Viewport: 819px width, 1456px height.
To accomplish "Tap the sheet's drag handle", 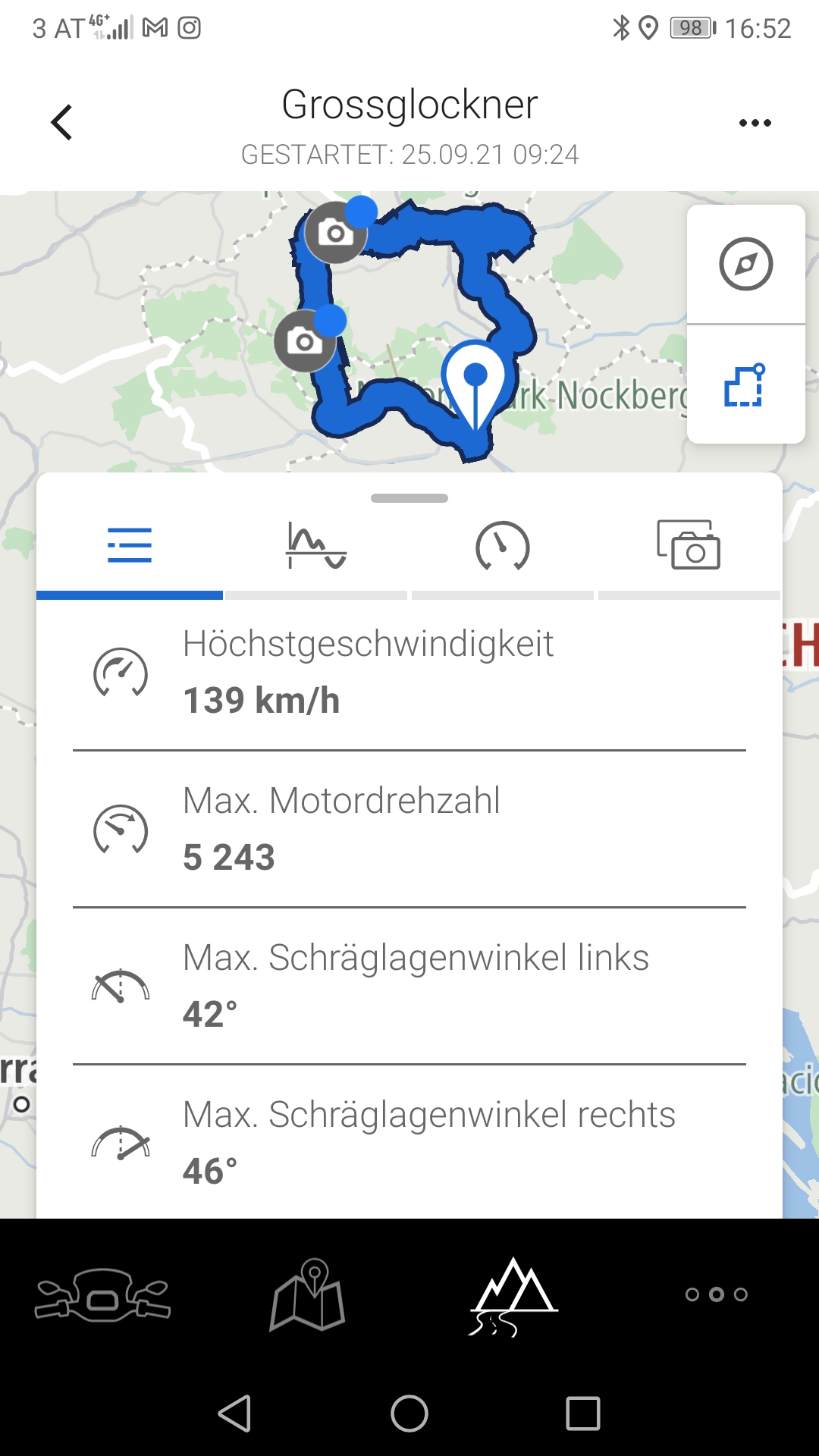I will 409,498.
